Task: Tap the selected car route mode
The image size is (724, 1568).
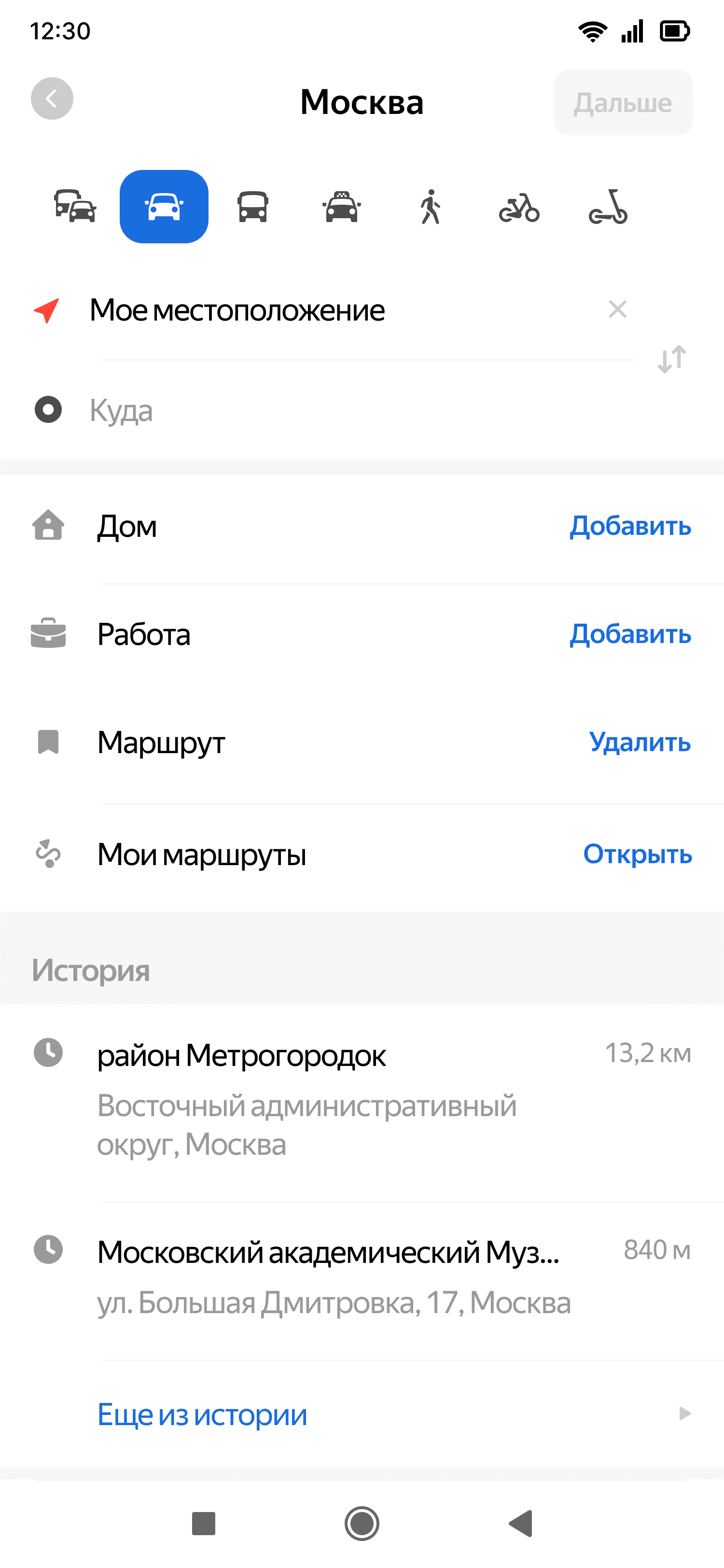Action: 164,206
